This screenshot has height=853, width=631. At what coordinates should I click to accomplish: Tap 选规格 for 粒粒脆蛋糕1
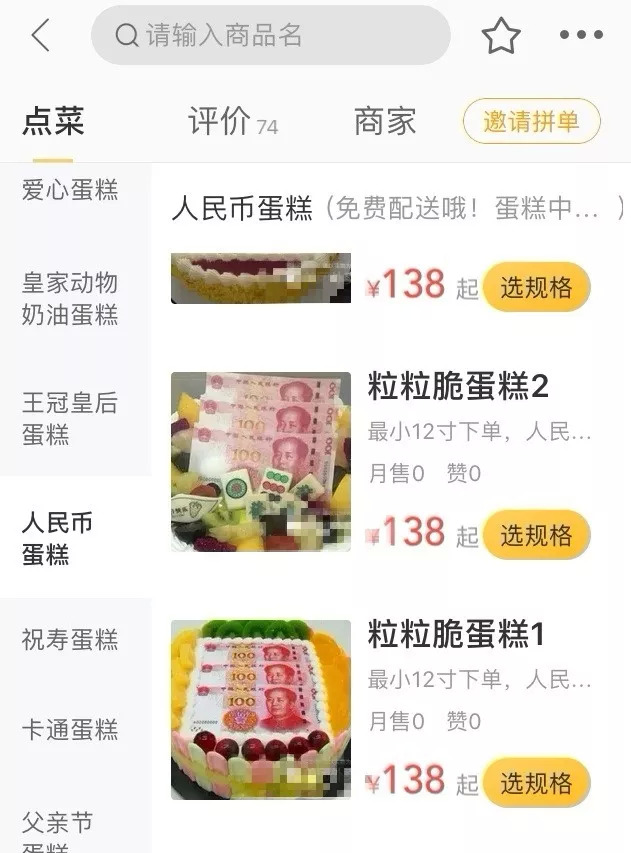coord(536,782)
